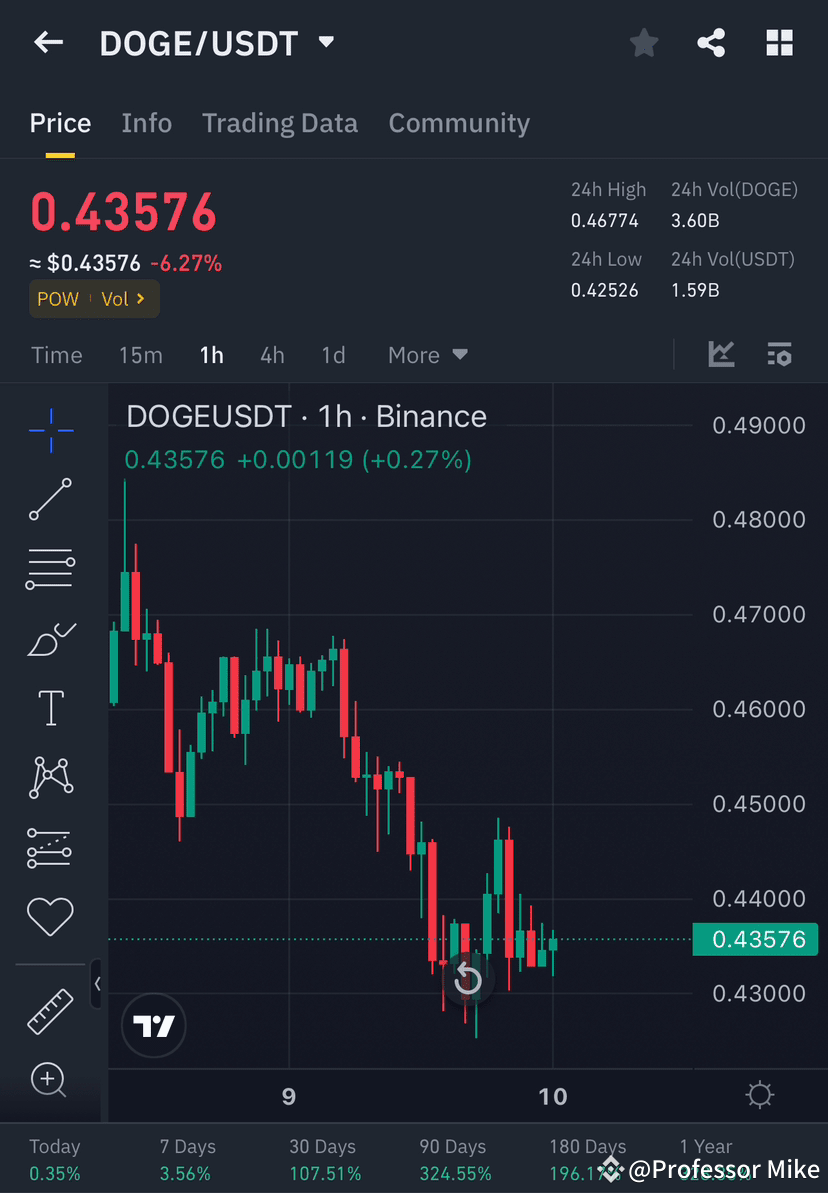828x1193 pixels.
Task: Toggle the heart emoji drawing tool
Action: [x=50, y=916]
